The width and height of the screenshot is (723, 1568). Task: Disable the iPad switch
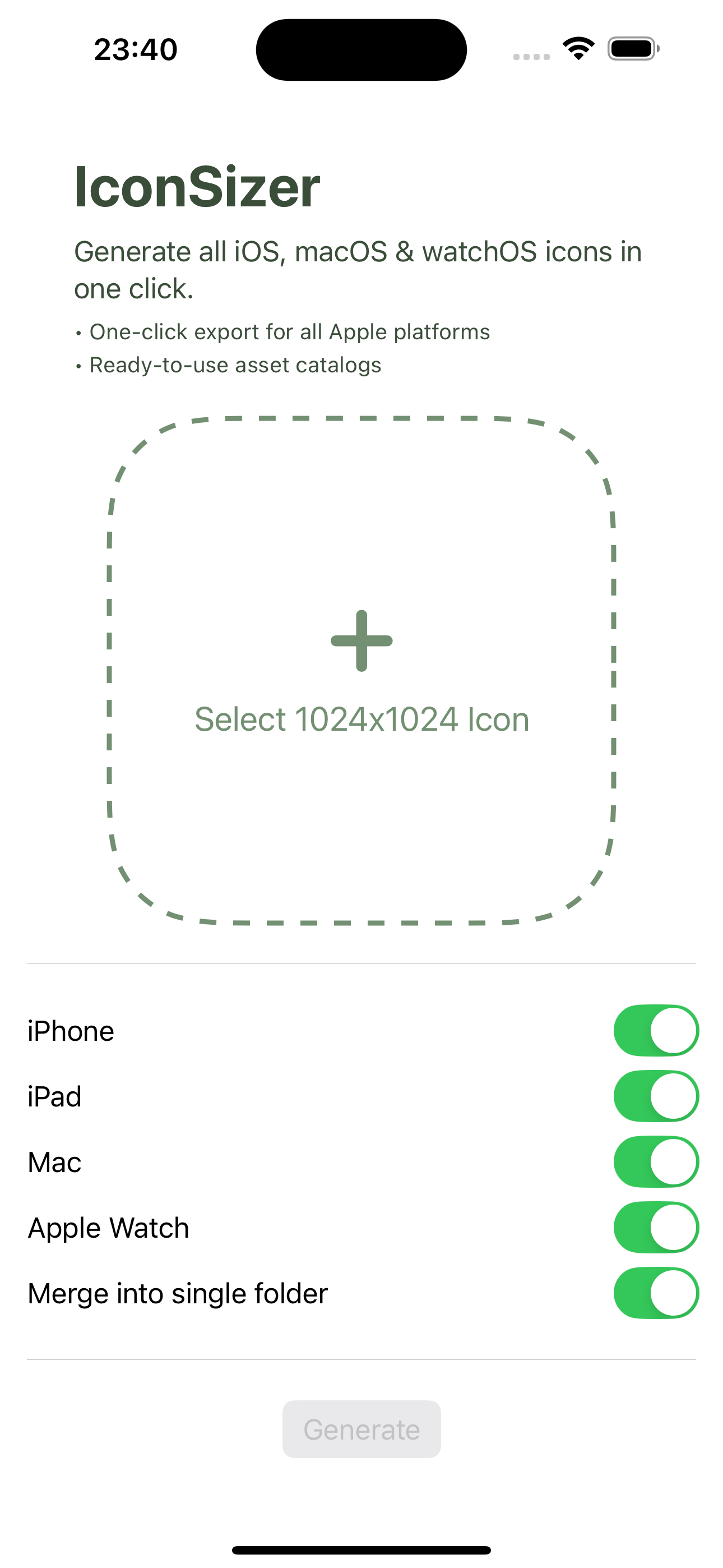655,1096
